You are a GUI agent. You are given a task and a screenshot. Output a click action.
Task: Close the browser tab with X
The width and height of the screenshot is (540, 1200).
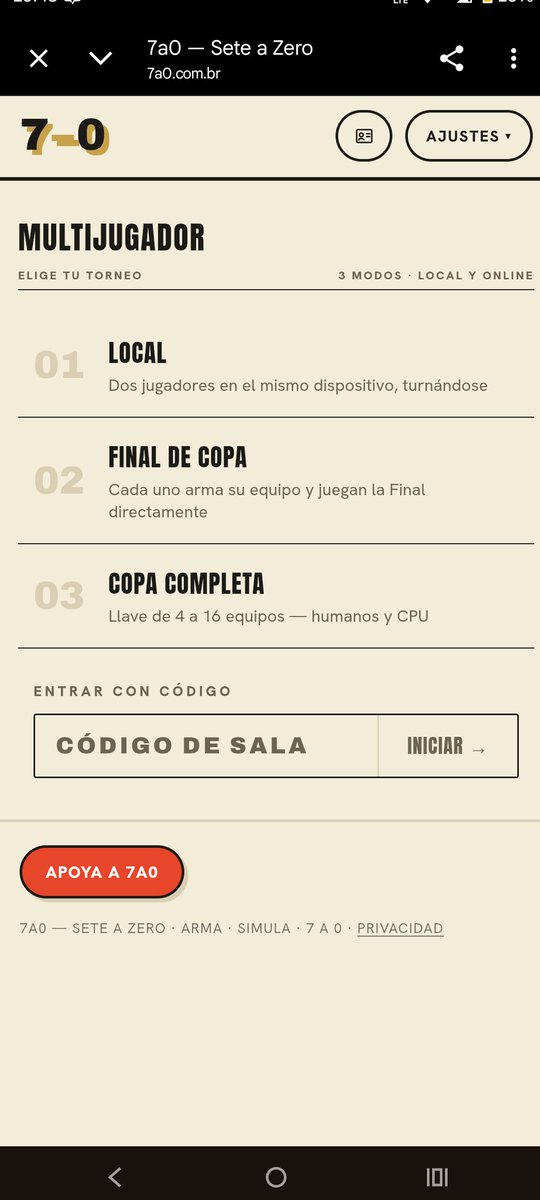coord(38,58)
